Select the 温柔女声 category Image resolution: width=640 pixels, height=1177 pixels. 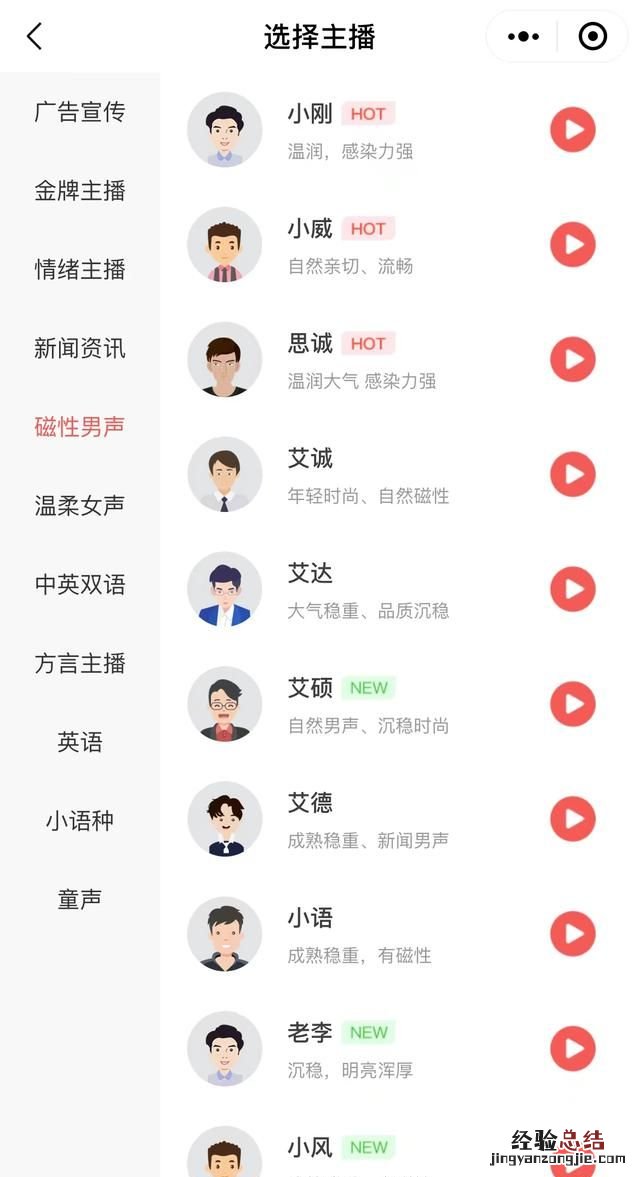click(x=80, y=506)
